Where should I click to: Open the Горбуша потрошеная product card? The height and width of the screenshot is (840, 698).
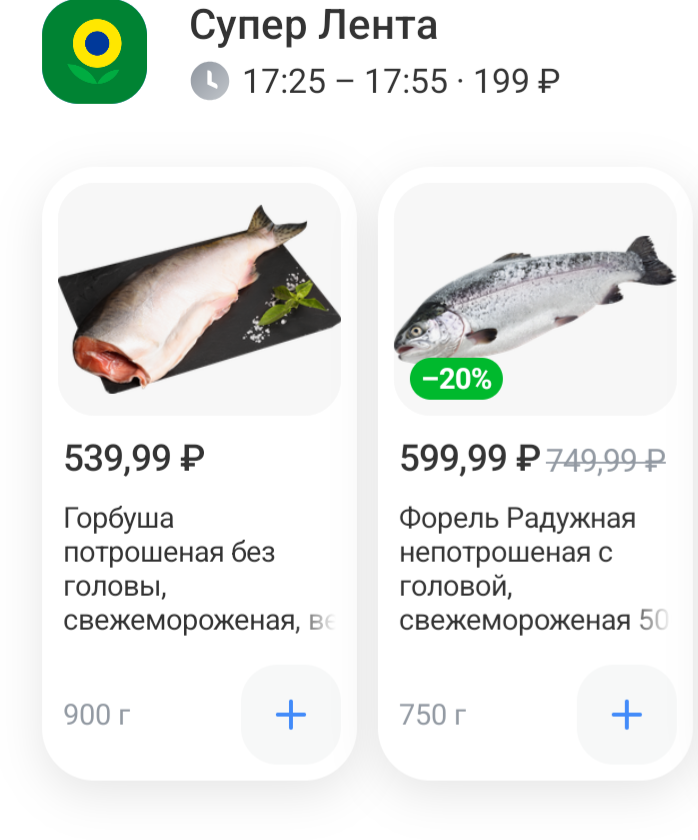(x=198, y=300)
